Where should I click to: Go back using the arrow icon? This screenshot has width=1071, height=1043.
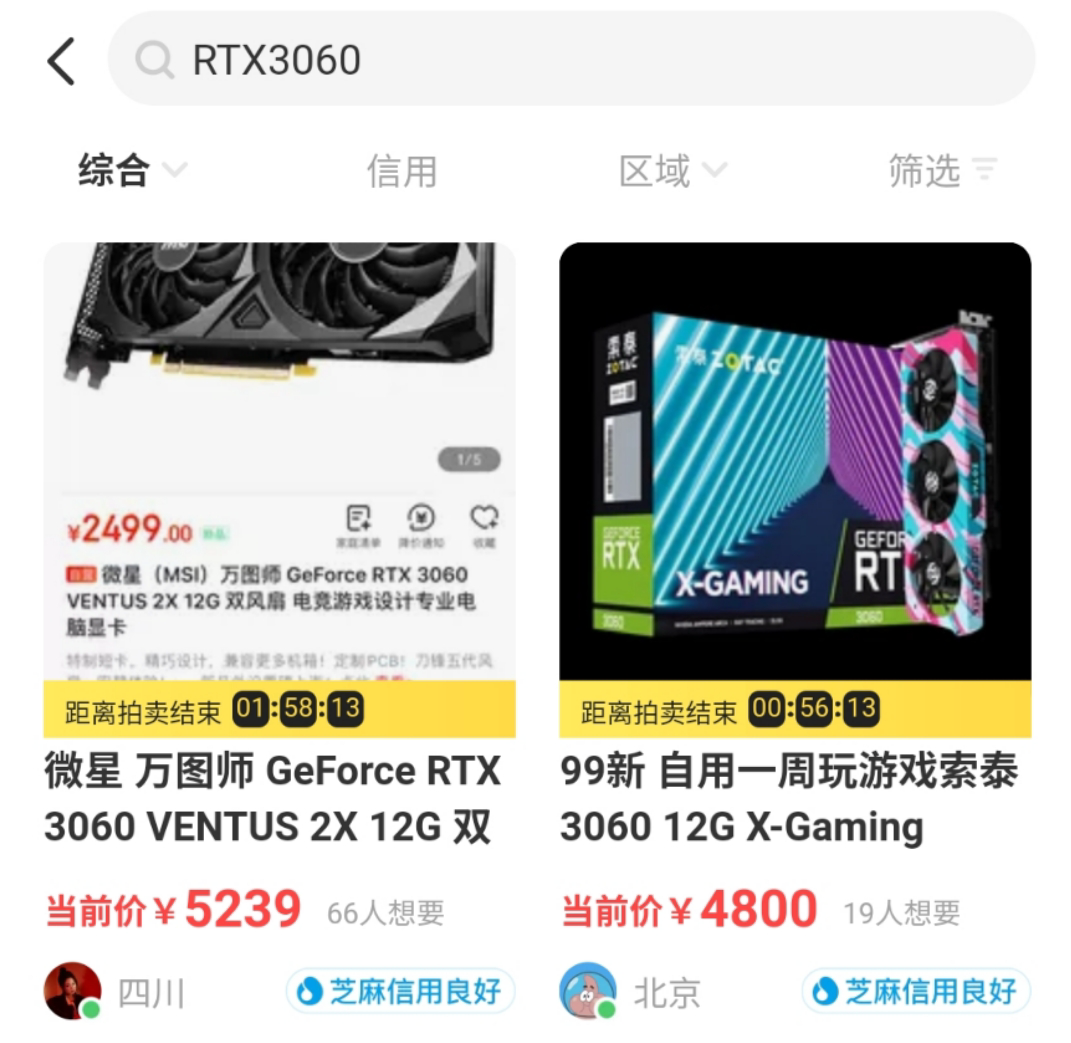(61, 61)
